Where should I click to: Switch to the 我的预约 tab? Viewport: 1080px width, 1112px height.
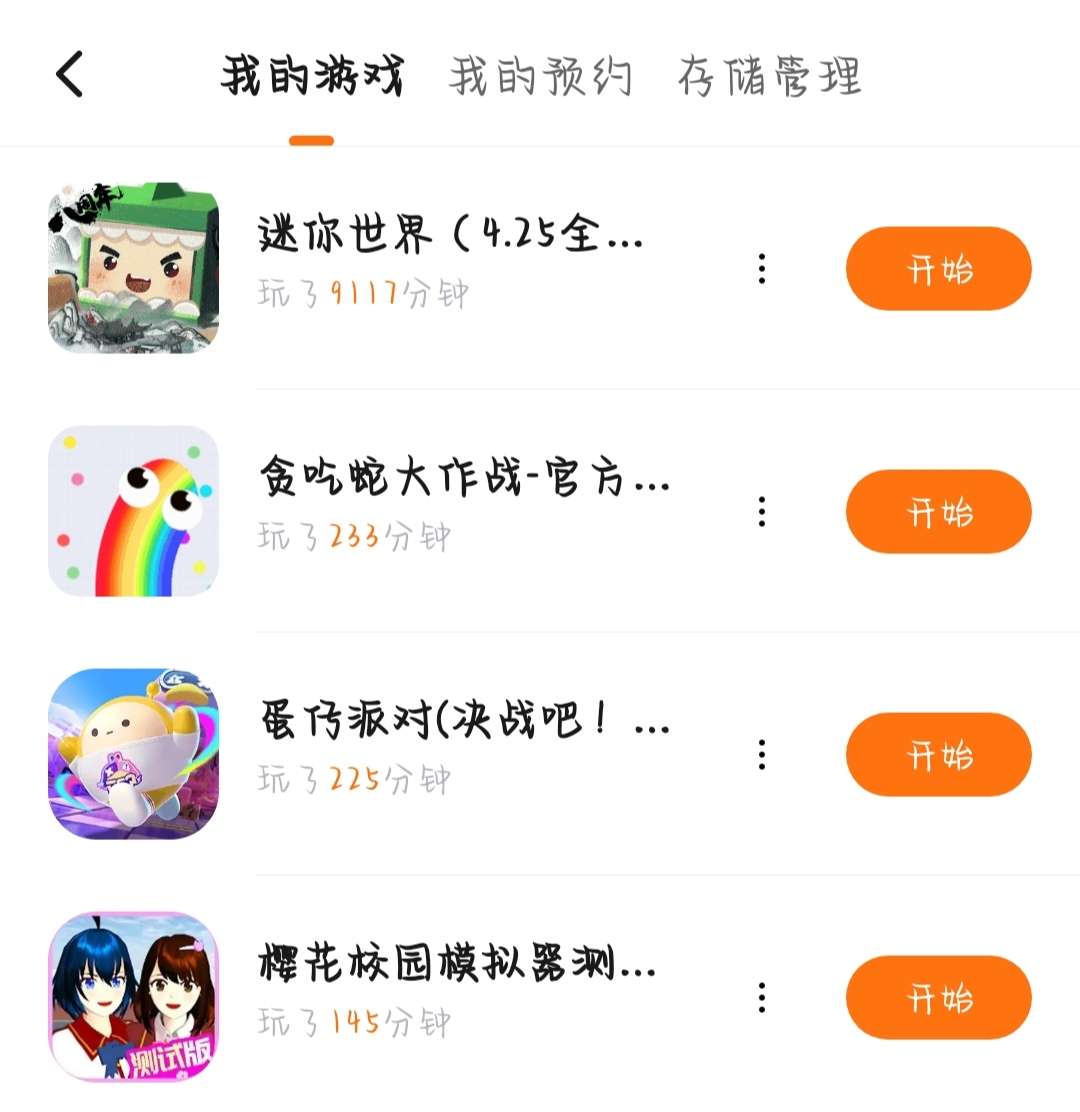(x=540, y=77)
